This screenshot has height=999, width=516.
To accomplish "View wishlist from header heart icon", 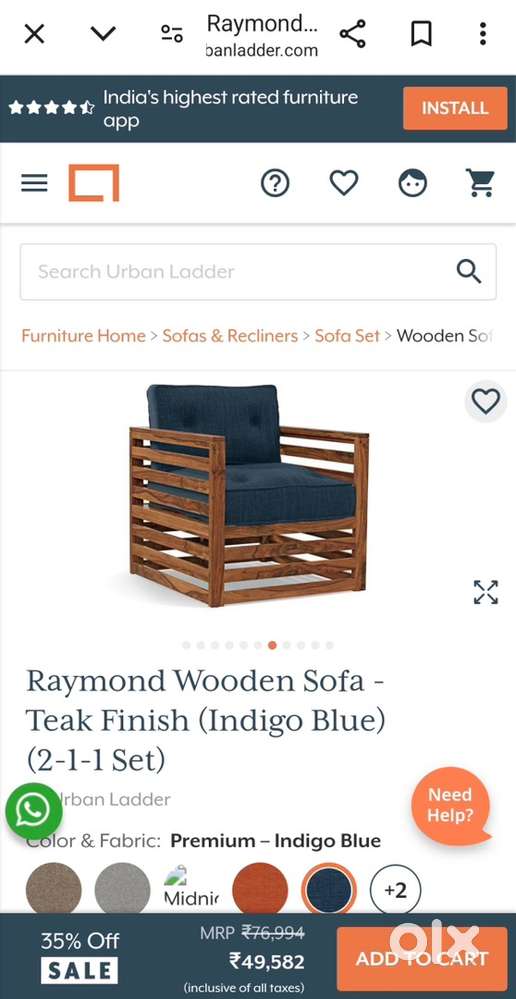I will click(x=344, y=183).
